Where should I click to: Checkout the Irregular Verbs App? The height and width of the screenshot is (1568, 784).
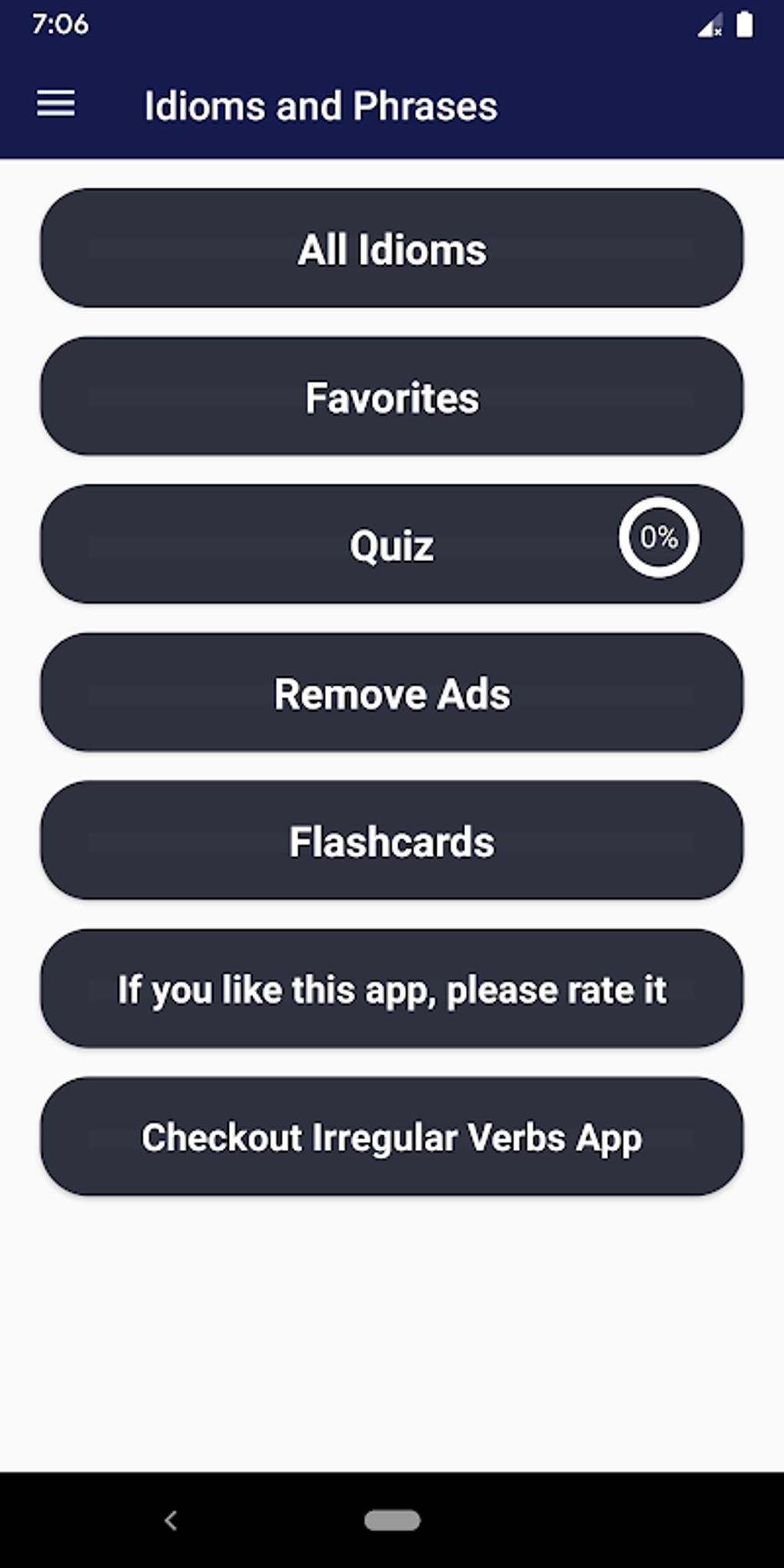tap(391, 1137)
